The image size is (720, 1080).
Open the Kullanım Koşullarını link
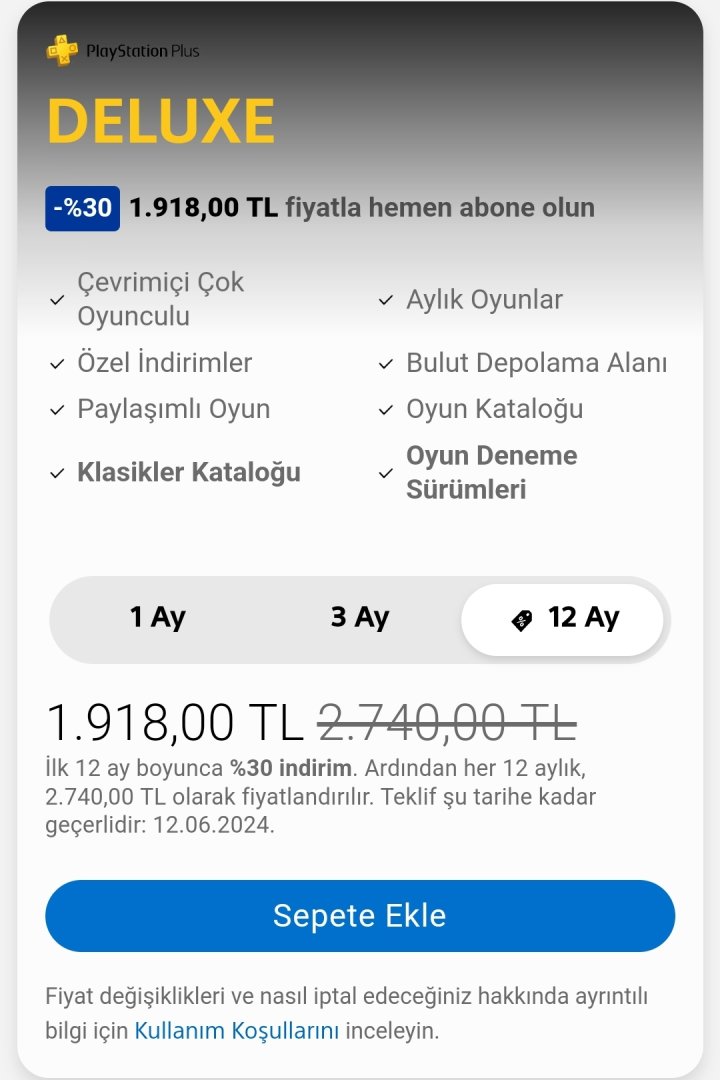(237, 1030)
